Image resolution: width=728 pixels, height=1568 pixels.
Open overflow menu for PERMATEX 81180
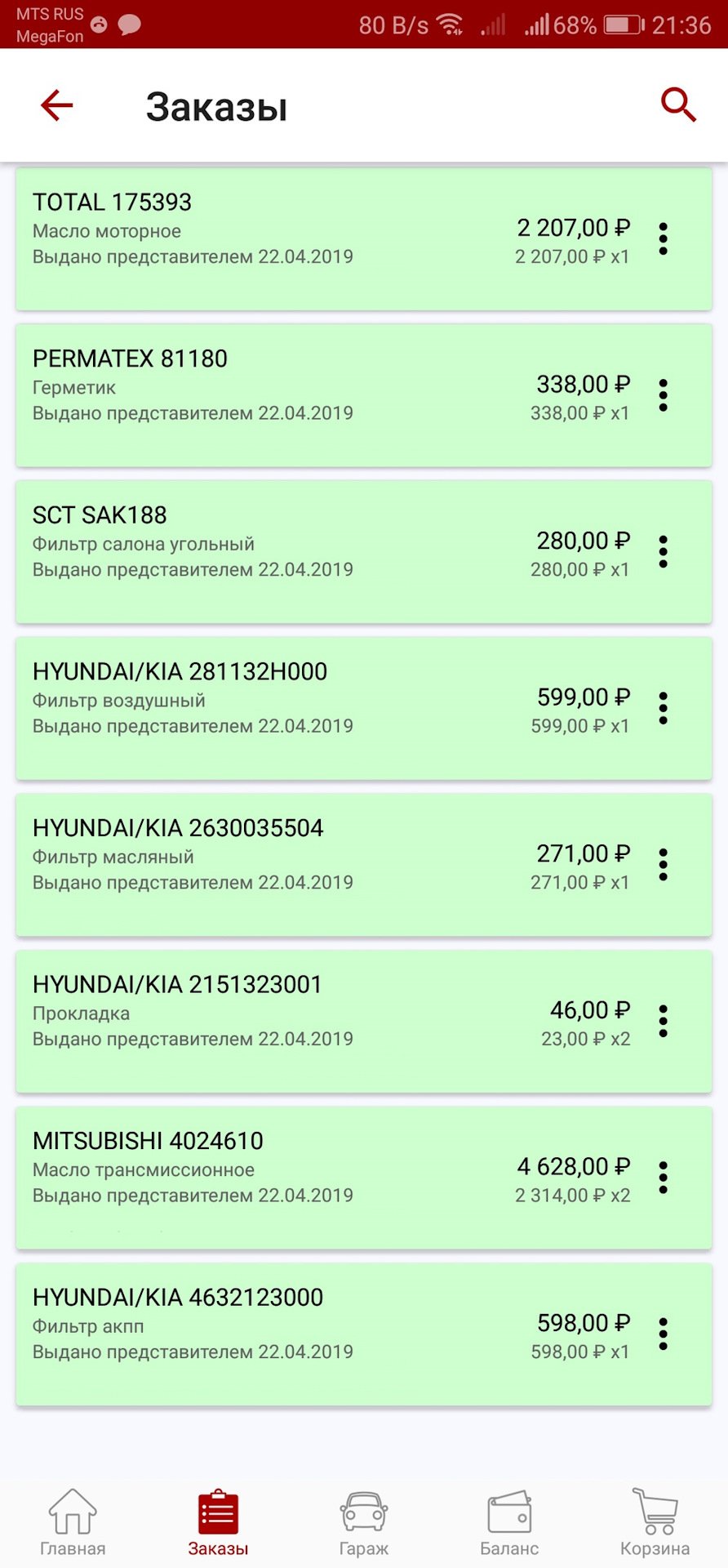click(664, 396)
